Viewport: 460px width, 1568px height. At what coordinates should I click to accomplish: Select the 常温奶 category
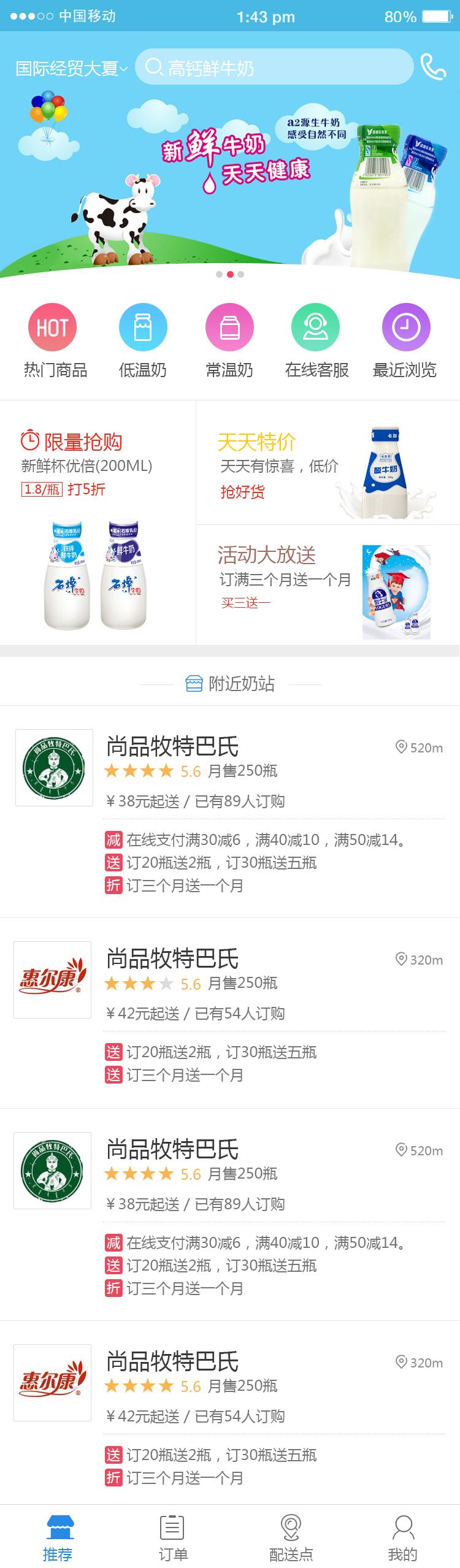(229, 341)
